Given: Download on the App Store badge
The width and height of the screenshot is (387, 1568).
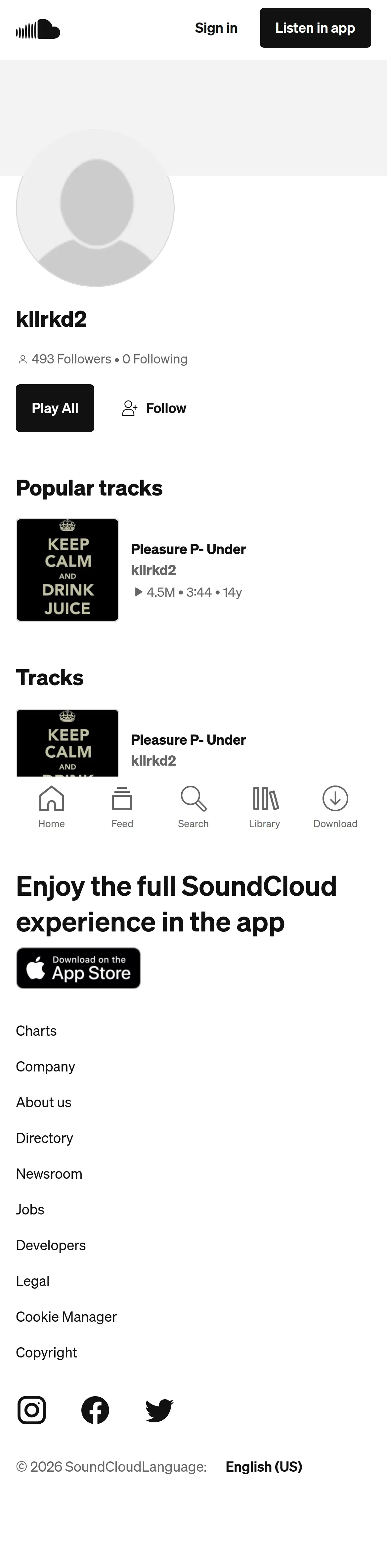Looking at the screenshot, I should coord(78,968).
